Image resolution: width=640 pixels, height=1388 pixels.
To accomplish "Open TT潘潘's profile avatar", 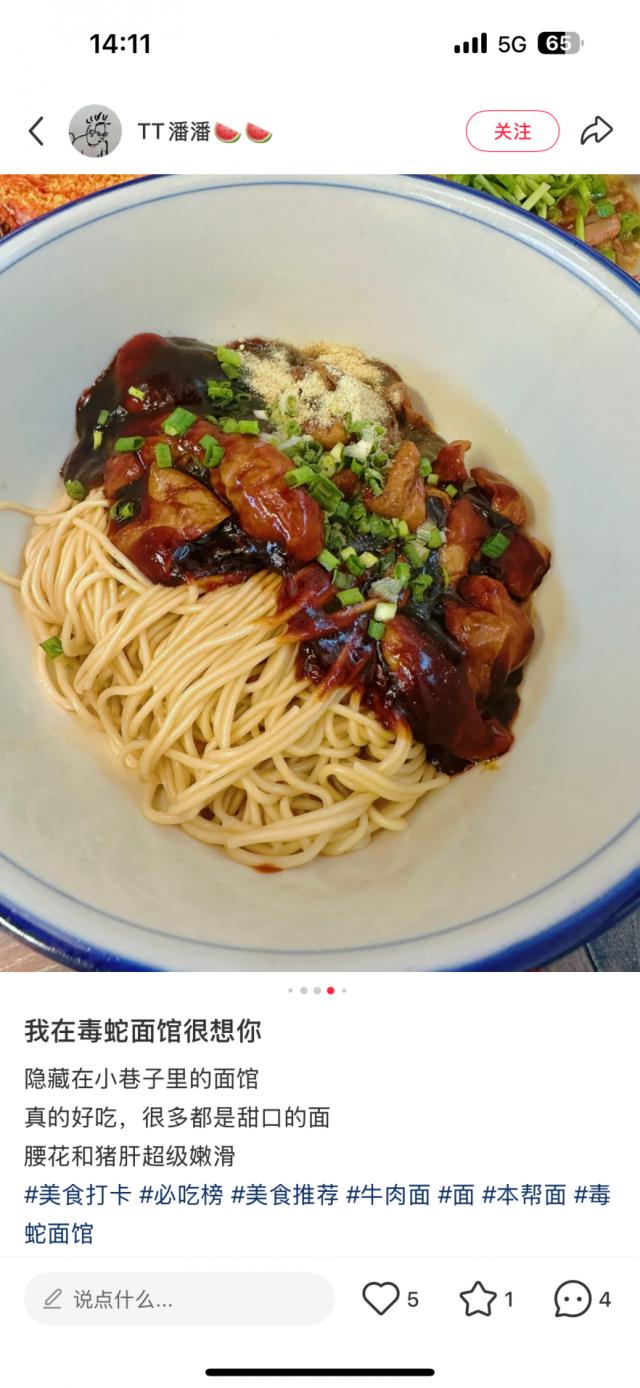I will click(95, 131).
